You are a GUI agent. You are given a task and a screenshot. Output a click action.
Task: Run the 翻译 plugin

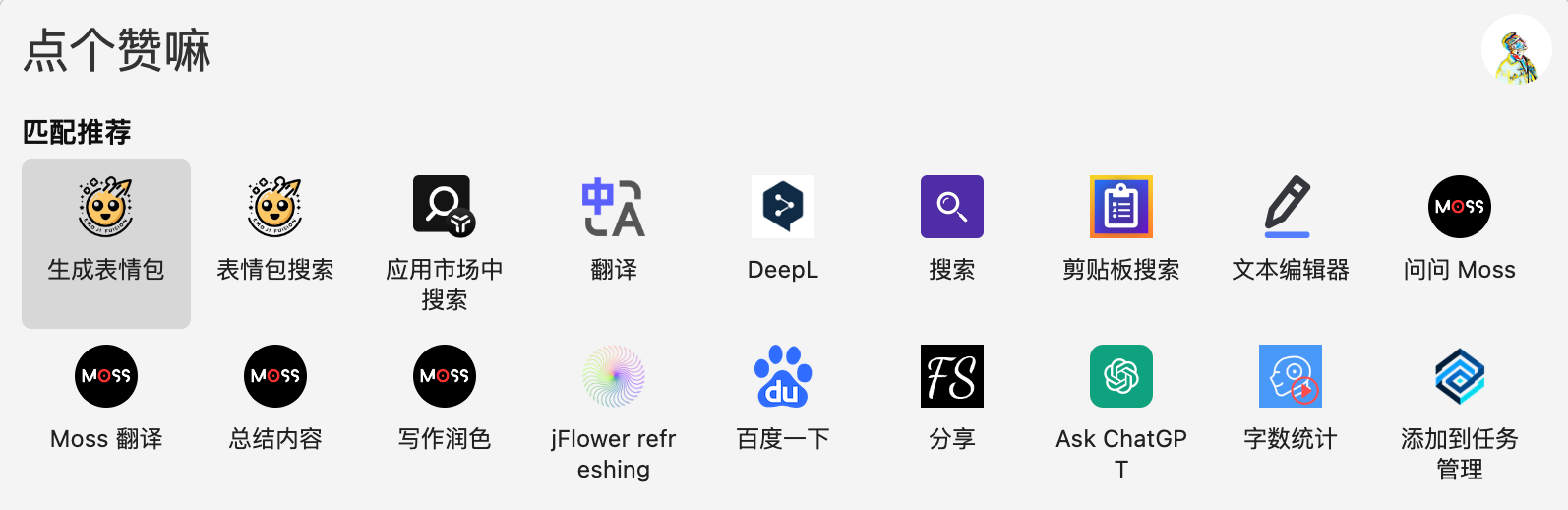(x=614, y=224)
